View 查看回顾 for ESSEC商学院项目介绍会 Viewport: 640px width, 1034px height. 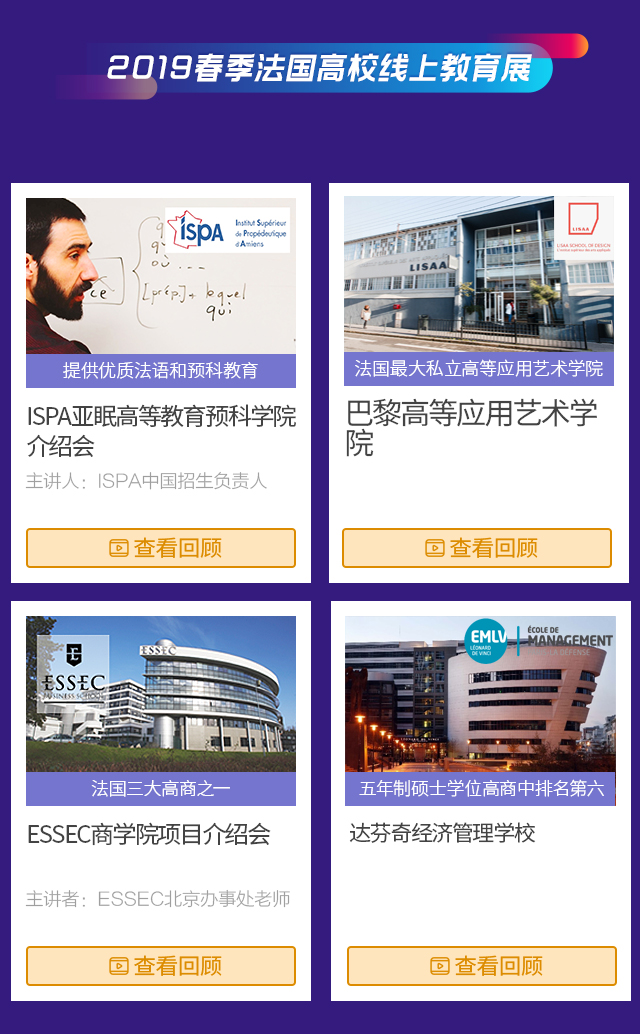point(161,966)
